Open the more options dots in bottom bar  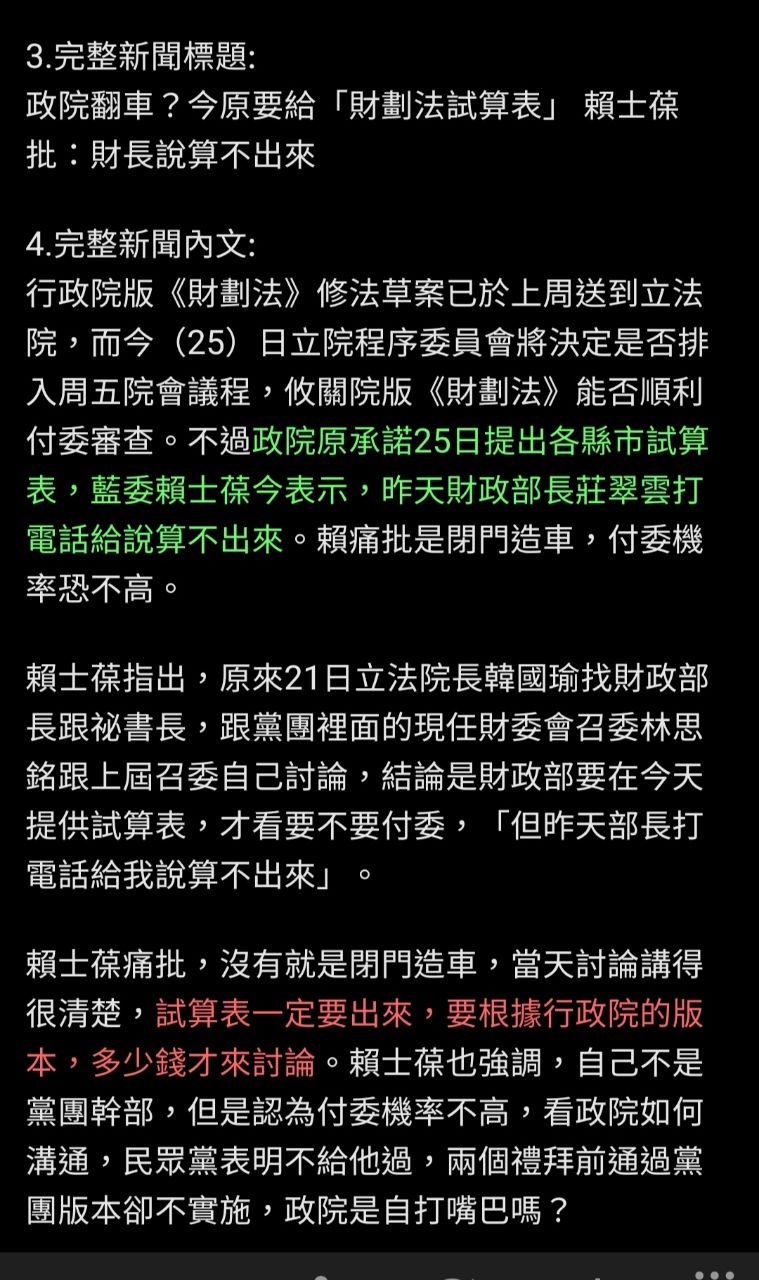[715, 1274]
